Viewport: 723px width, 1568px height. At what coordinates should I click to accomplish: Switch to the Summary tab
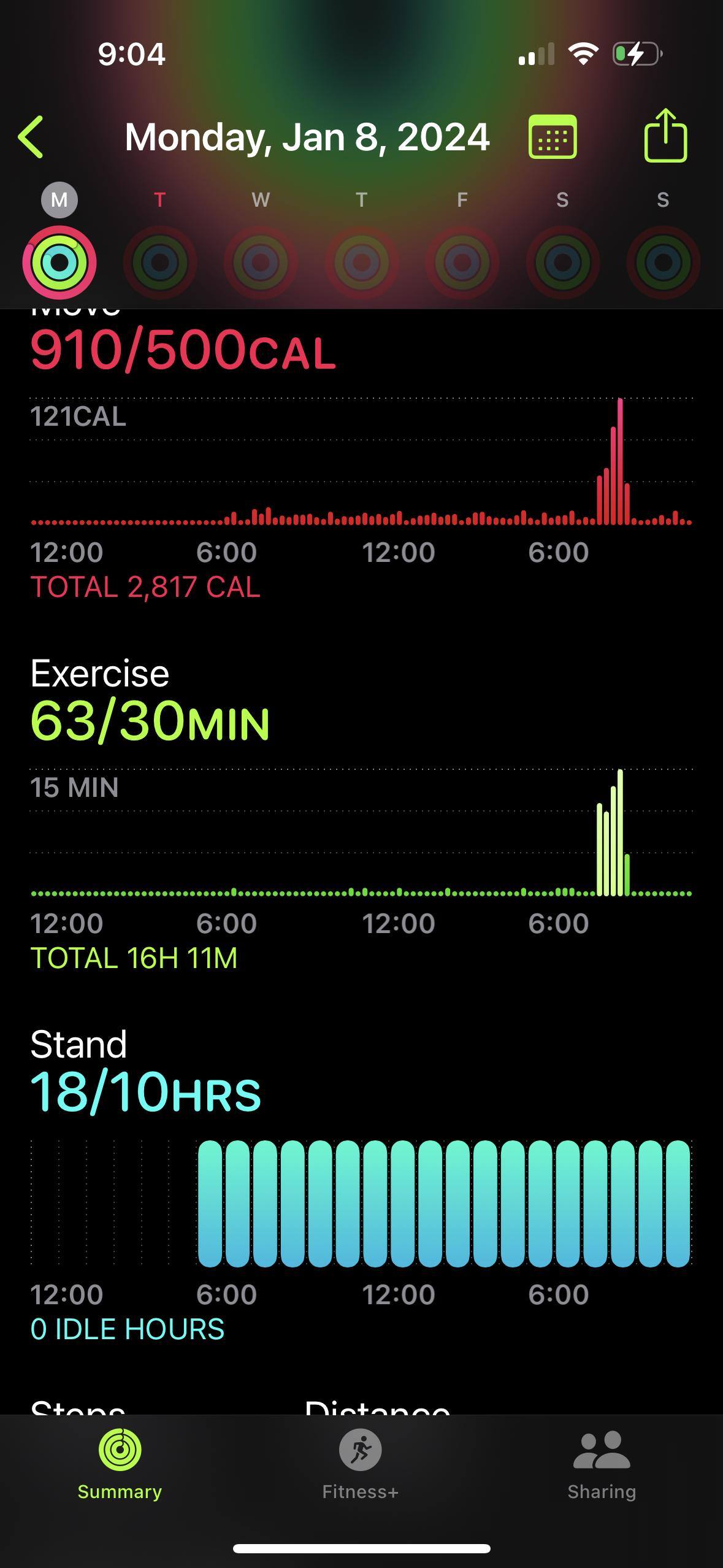[120, 1464]
